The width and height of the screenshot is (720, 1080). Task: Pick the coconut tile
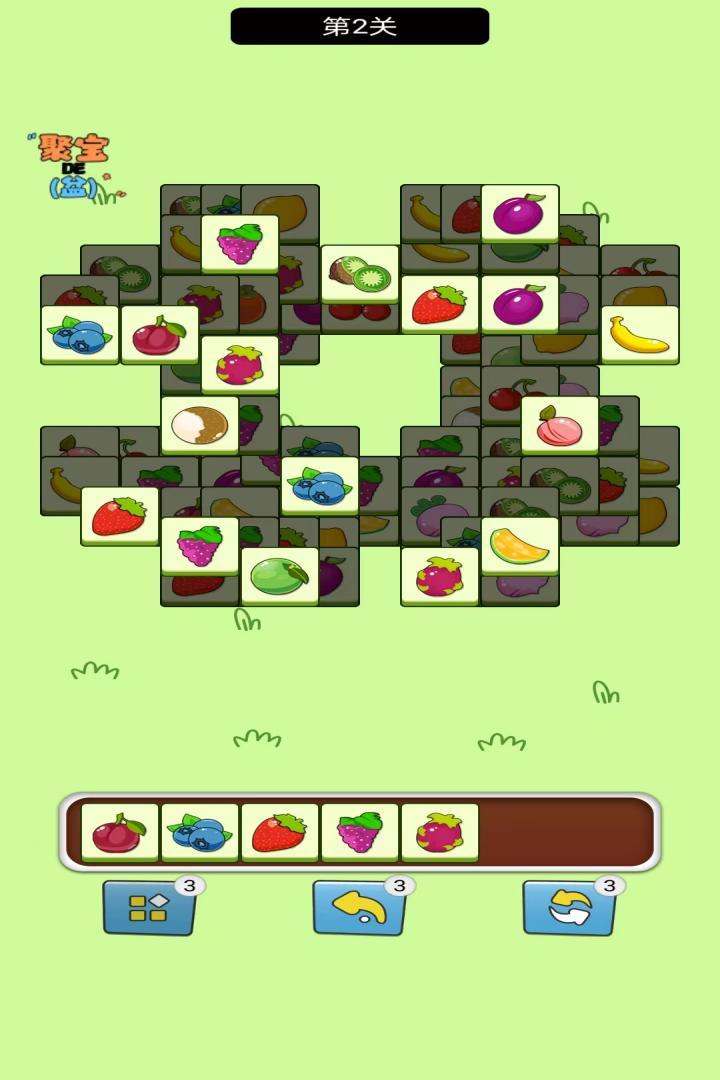199,425
